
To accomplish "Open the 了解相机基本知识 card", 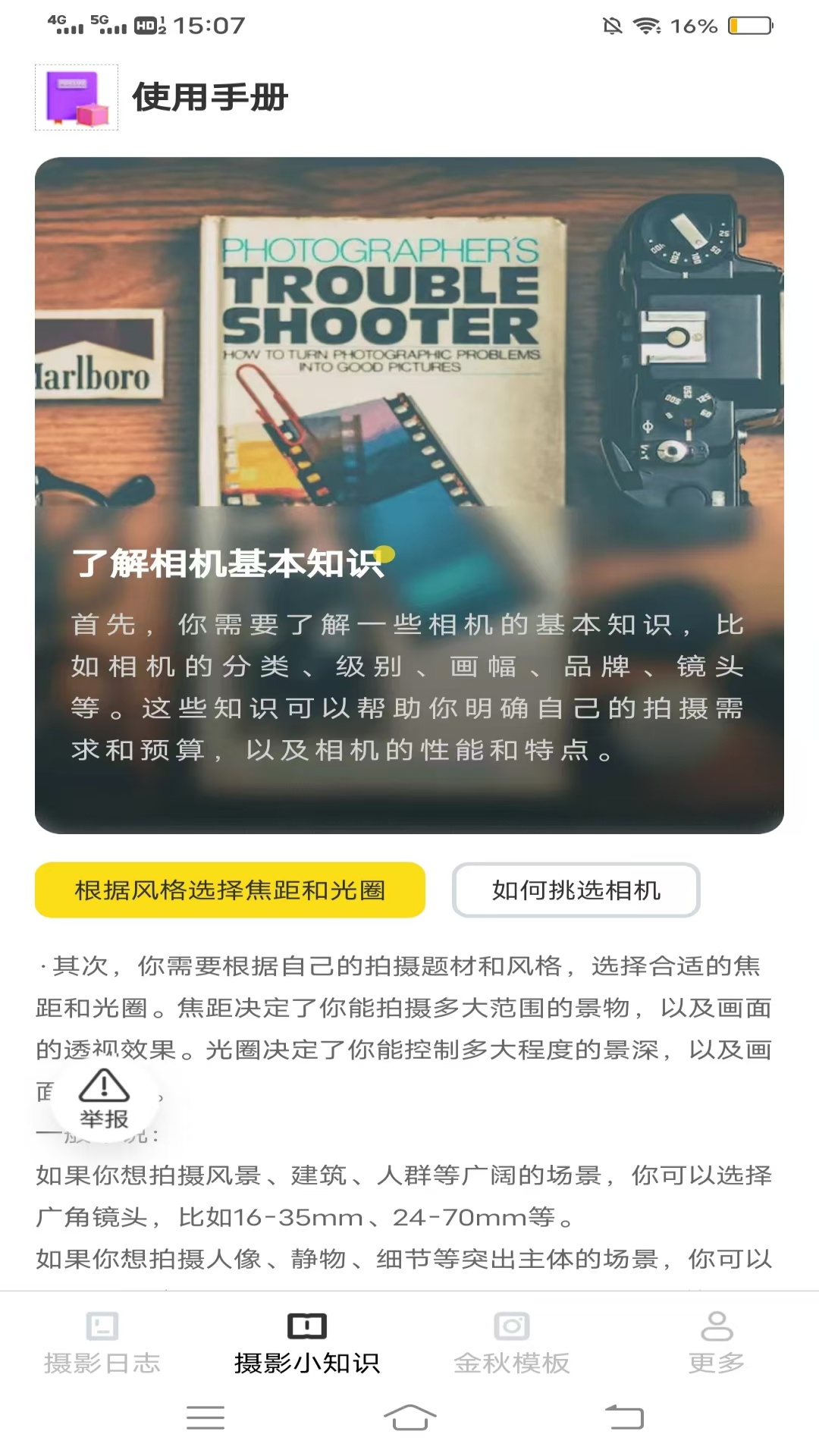I will pos(409,495).
